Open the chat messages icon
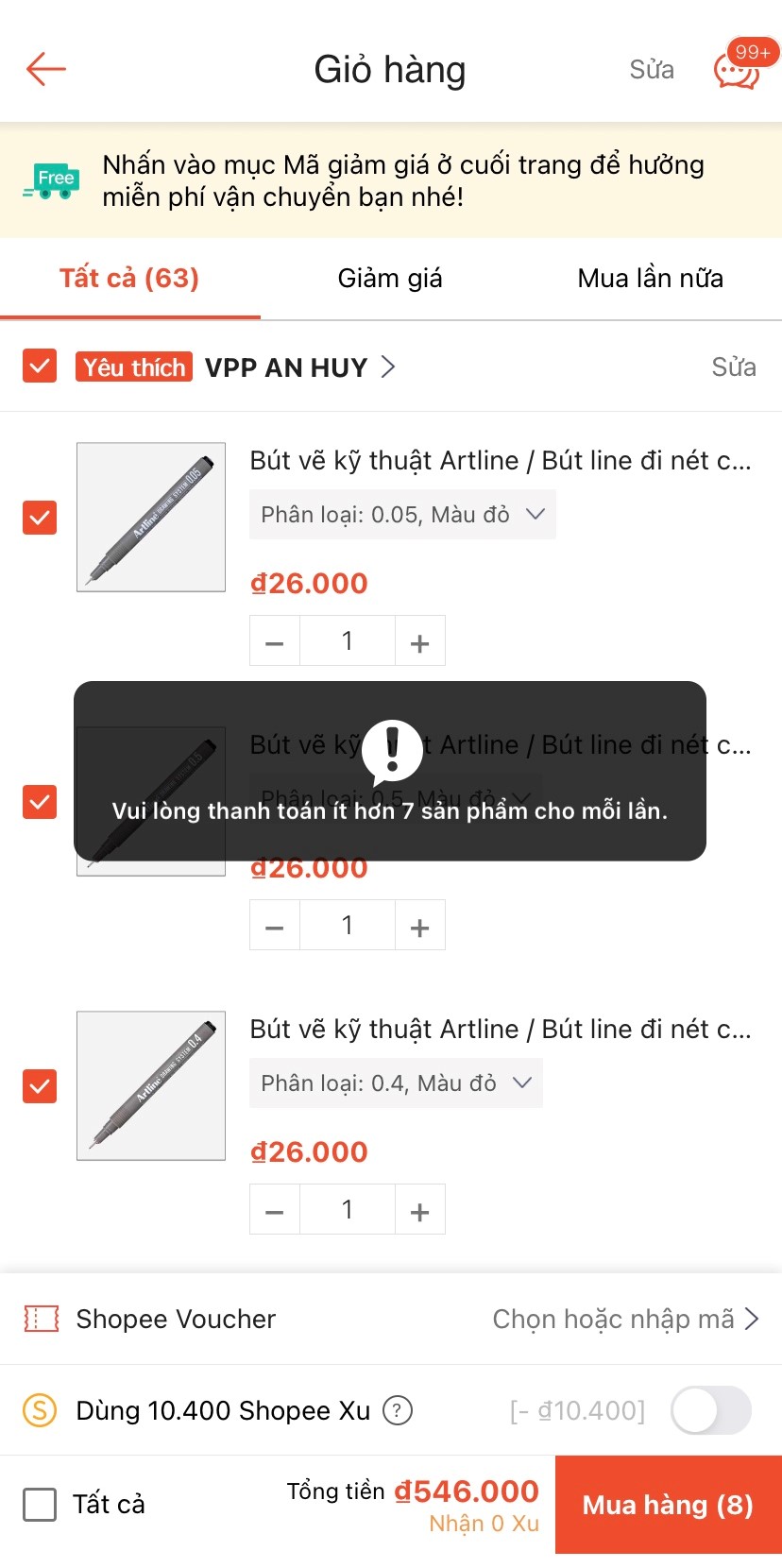 (x=737, y=70)
